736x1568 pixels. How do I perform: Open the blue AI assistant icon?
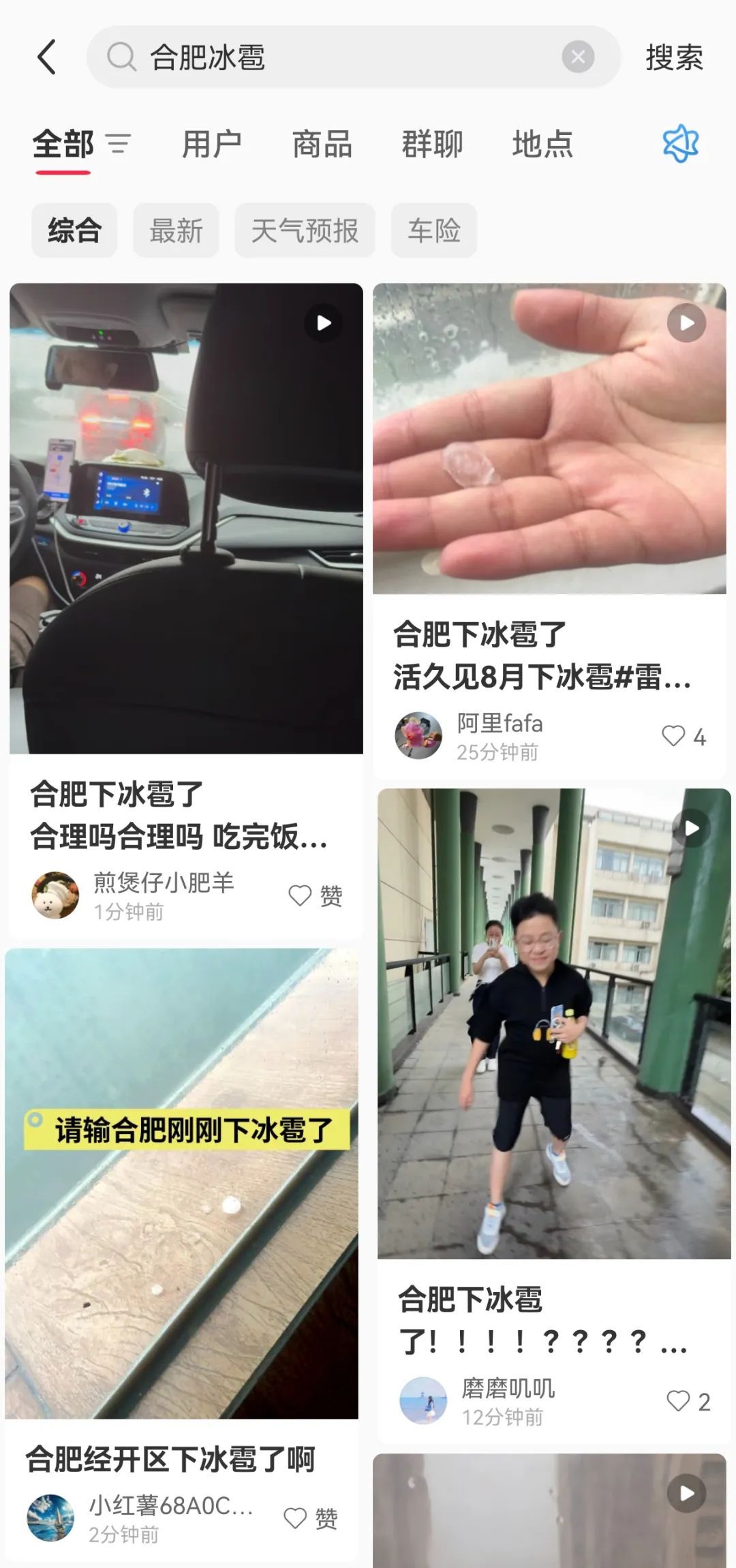pos(681,144)
